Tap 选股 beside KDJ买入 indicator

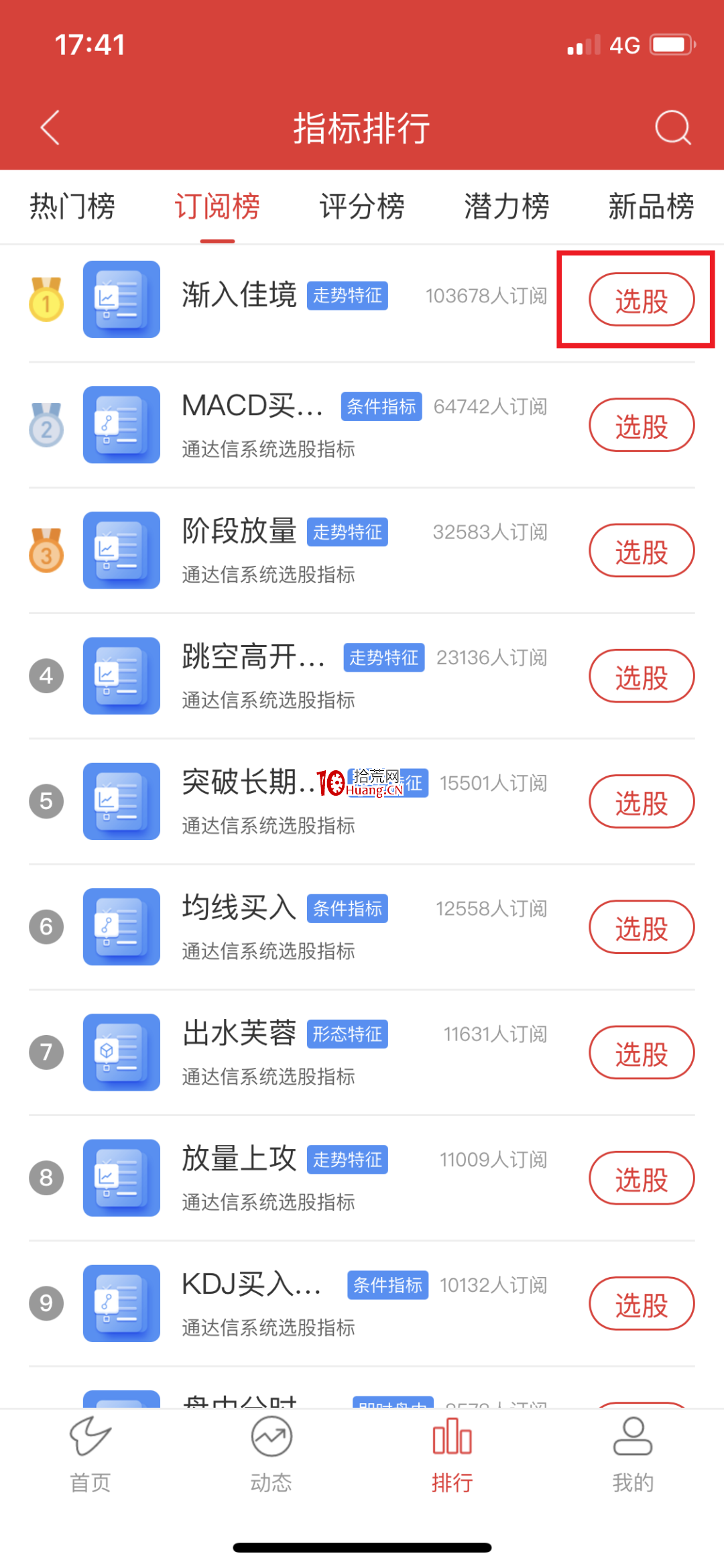pos(641,1303)
